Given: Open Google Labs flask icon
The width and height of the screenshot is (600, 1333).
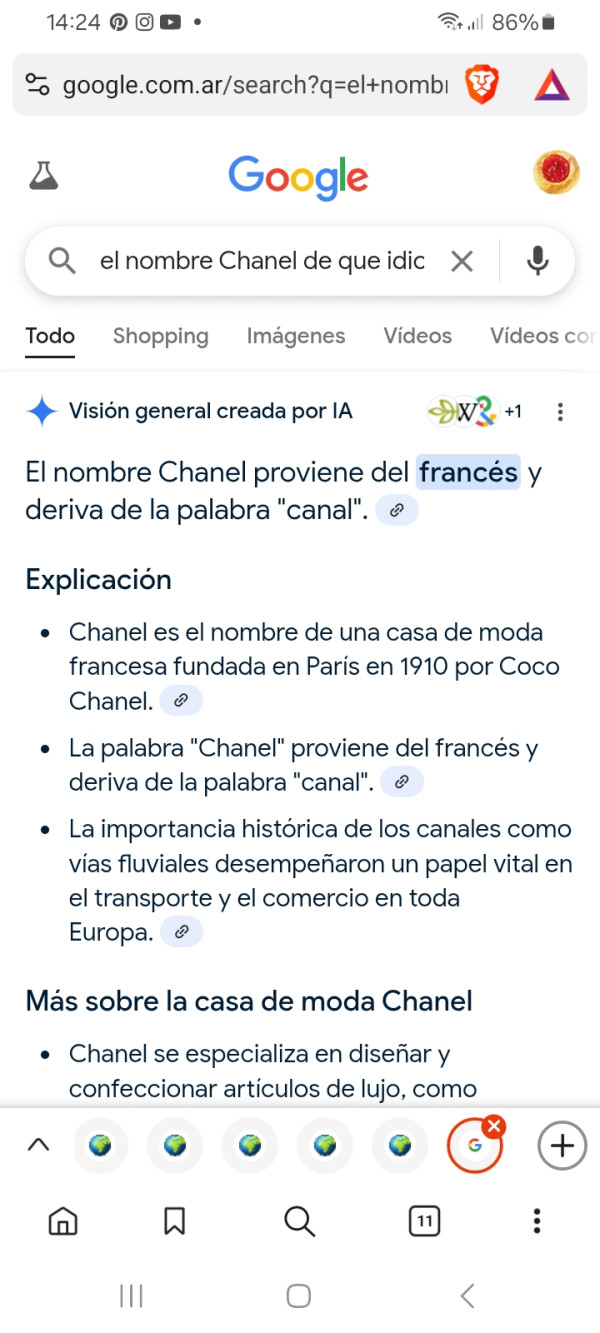Looking at the screenshot, I should coord(43,177).
